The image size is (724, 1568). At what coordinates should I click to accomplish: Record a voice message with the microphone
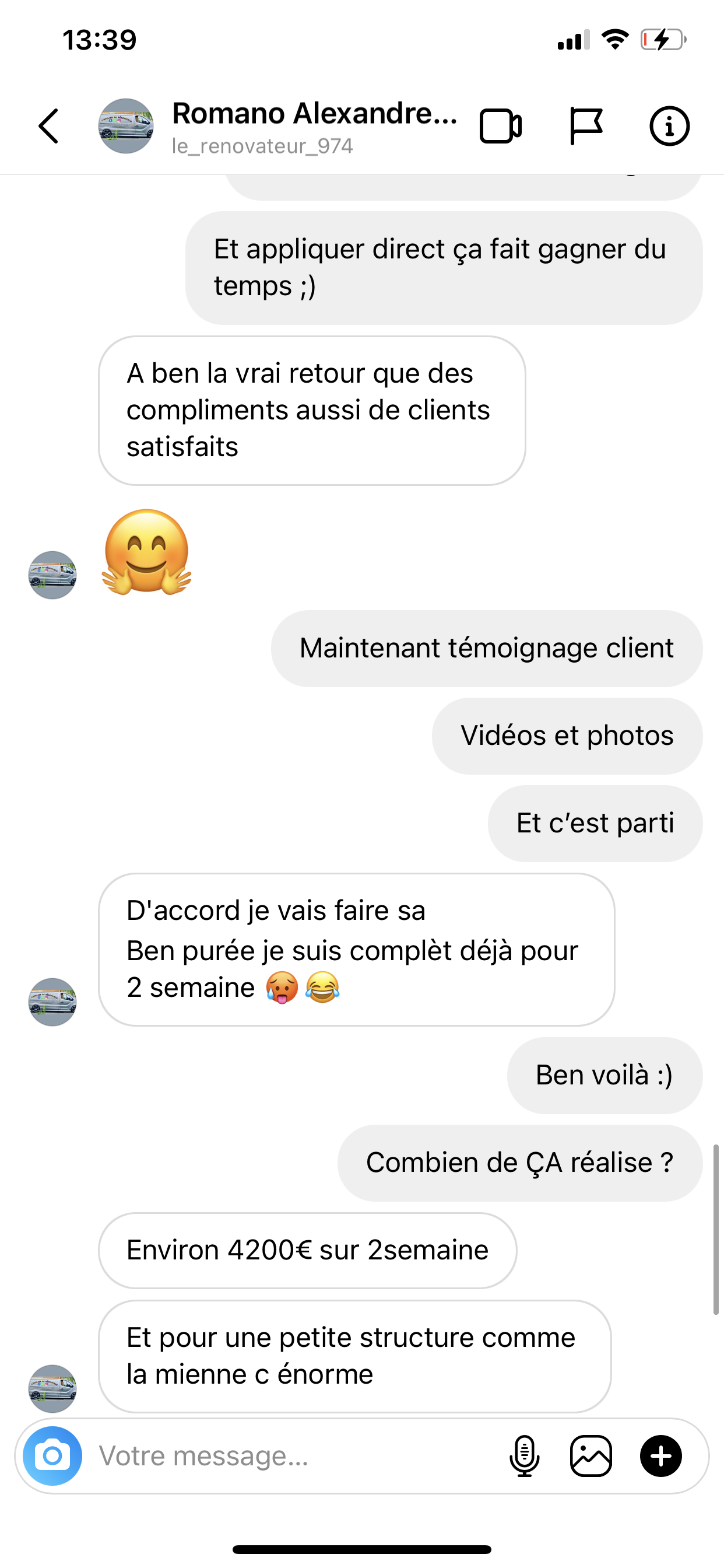[x=525, y=1455]
